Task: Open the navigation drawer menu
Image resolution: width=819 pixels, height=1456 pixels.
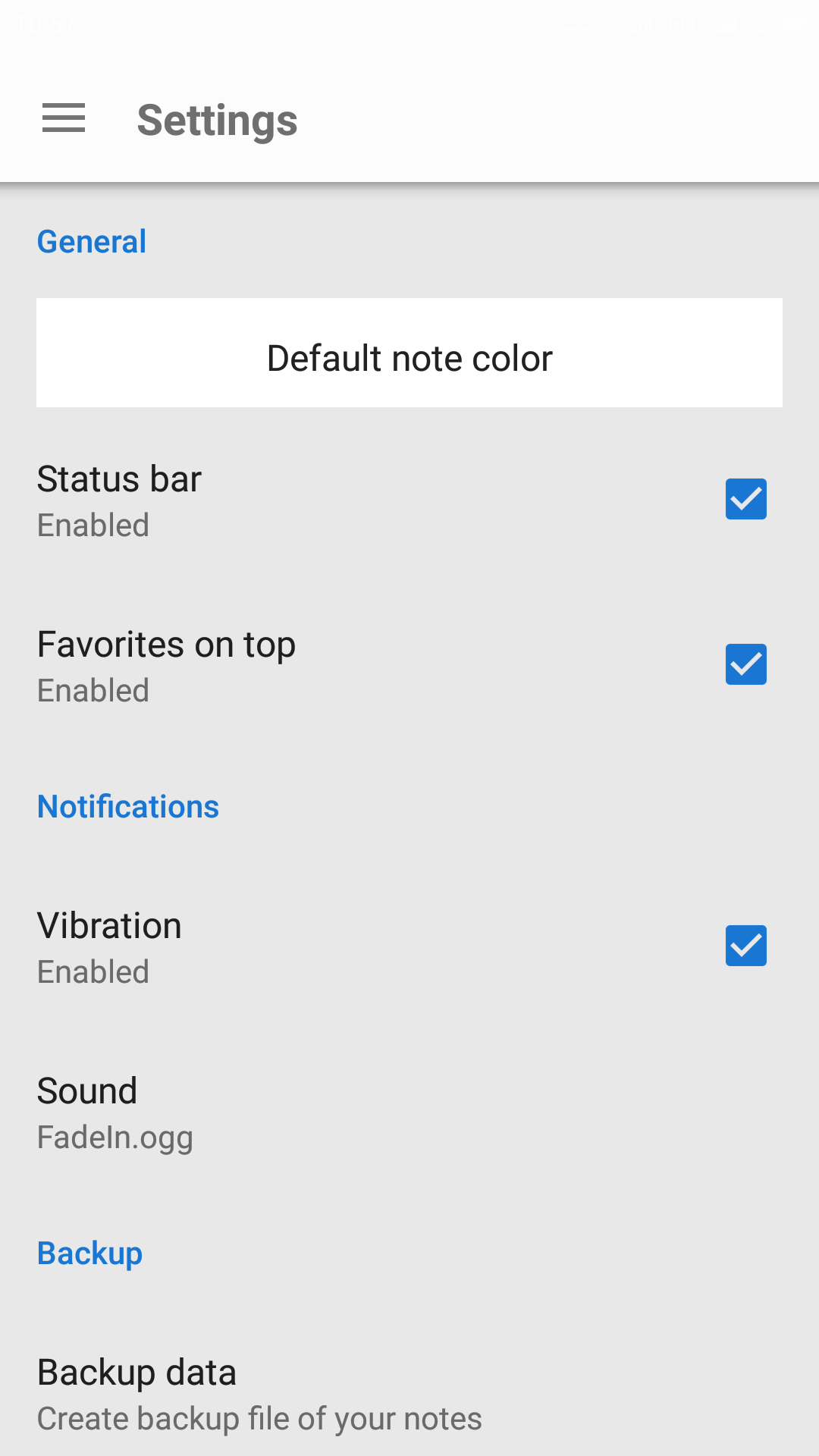Action: click(64, 118)
